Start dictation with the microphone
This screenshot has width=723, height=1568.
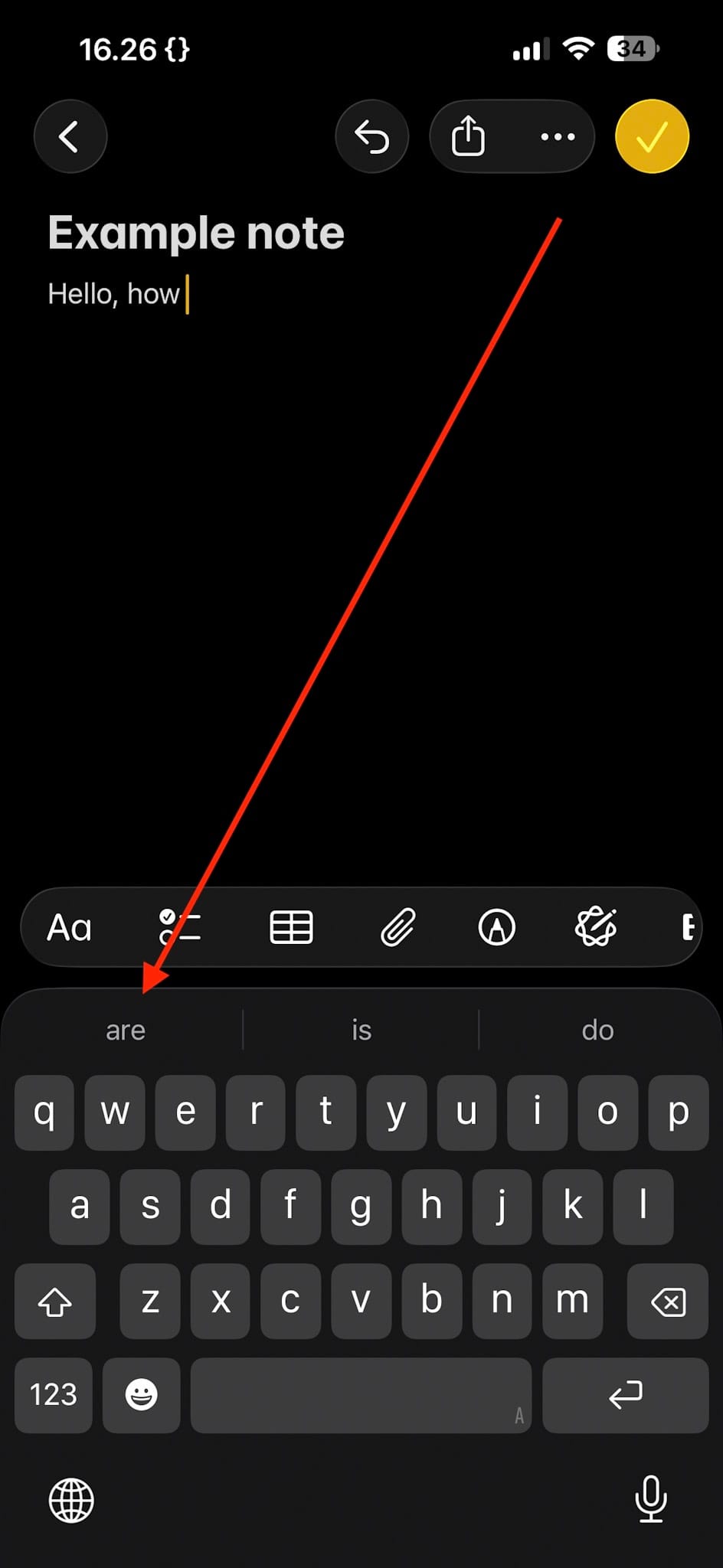(651, 1499)
